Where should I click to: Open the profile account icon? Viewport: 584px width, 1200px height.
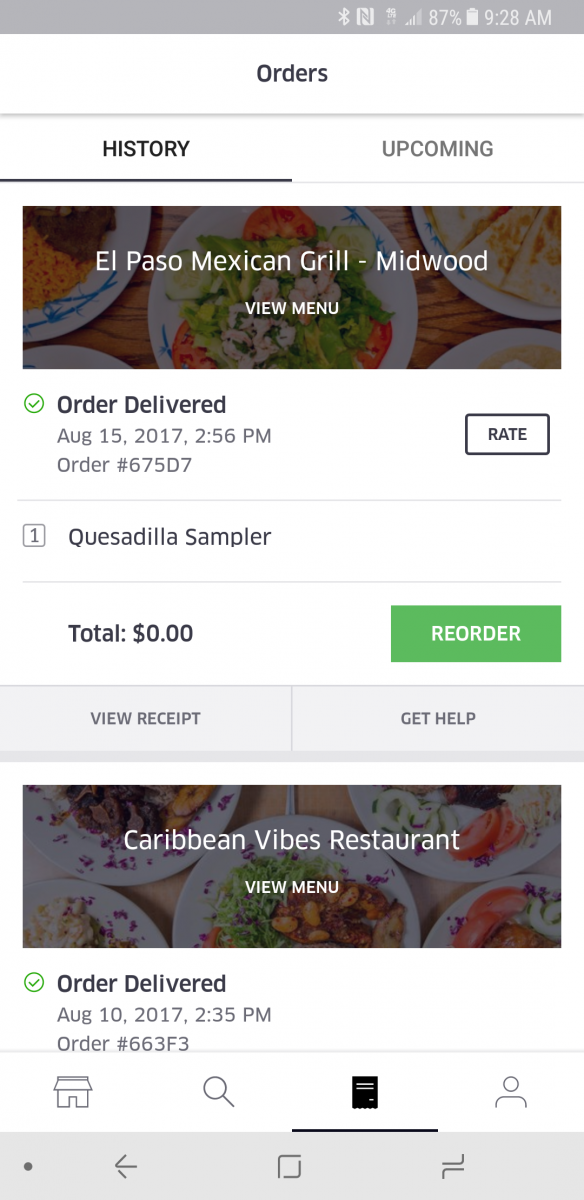511,1092
